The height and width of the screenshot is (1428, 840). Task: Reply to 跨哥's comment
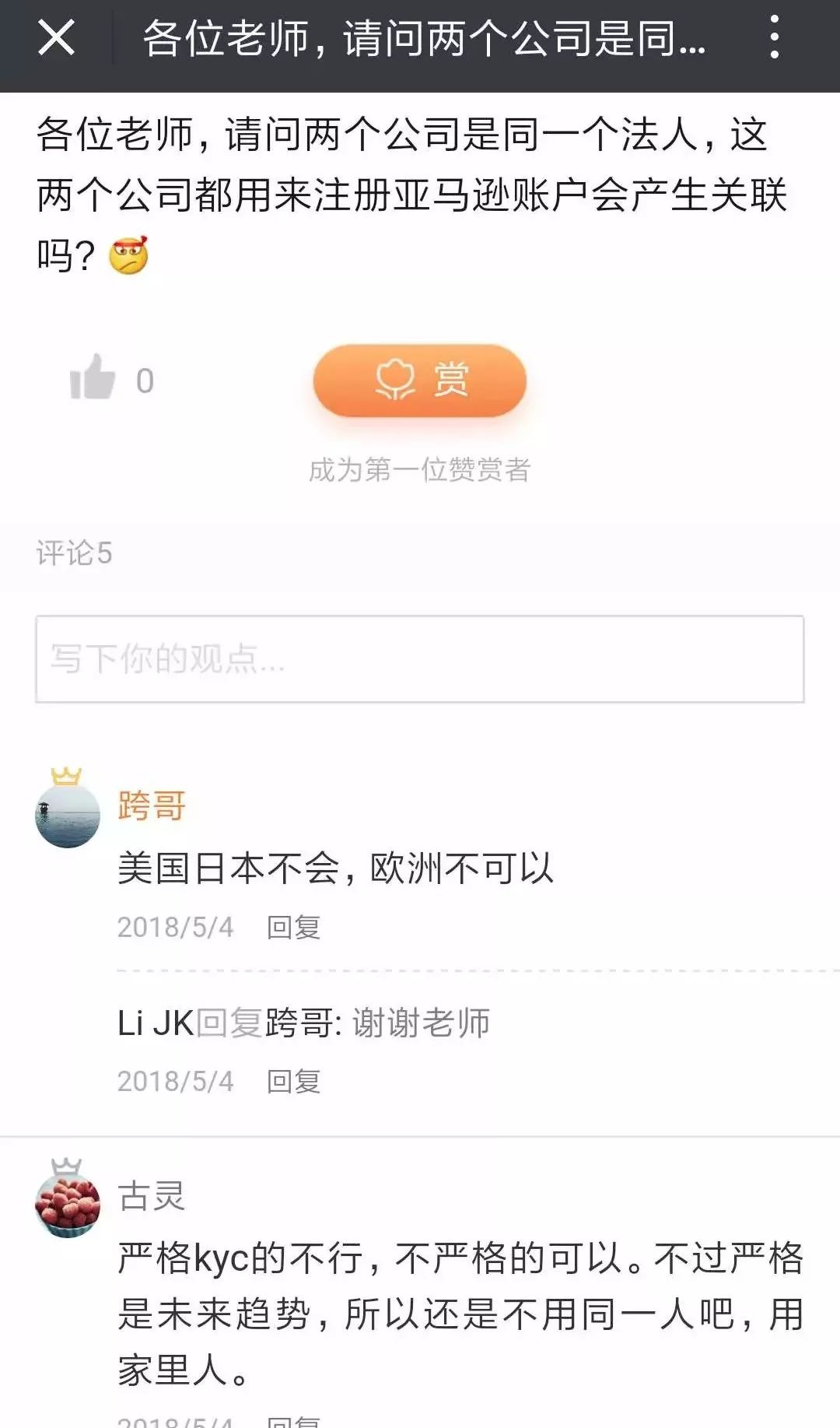pyautogui.click(x=293, y=927)
